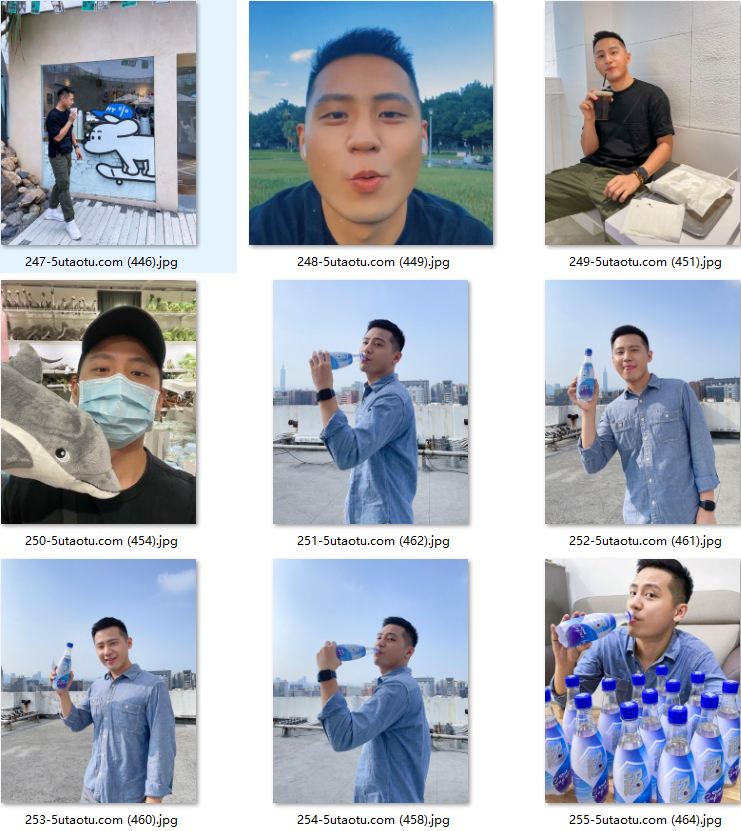
Task: Open file 252-5utaotu.com (461).jpg
Action: (x=643, y=402)
